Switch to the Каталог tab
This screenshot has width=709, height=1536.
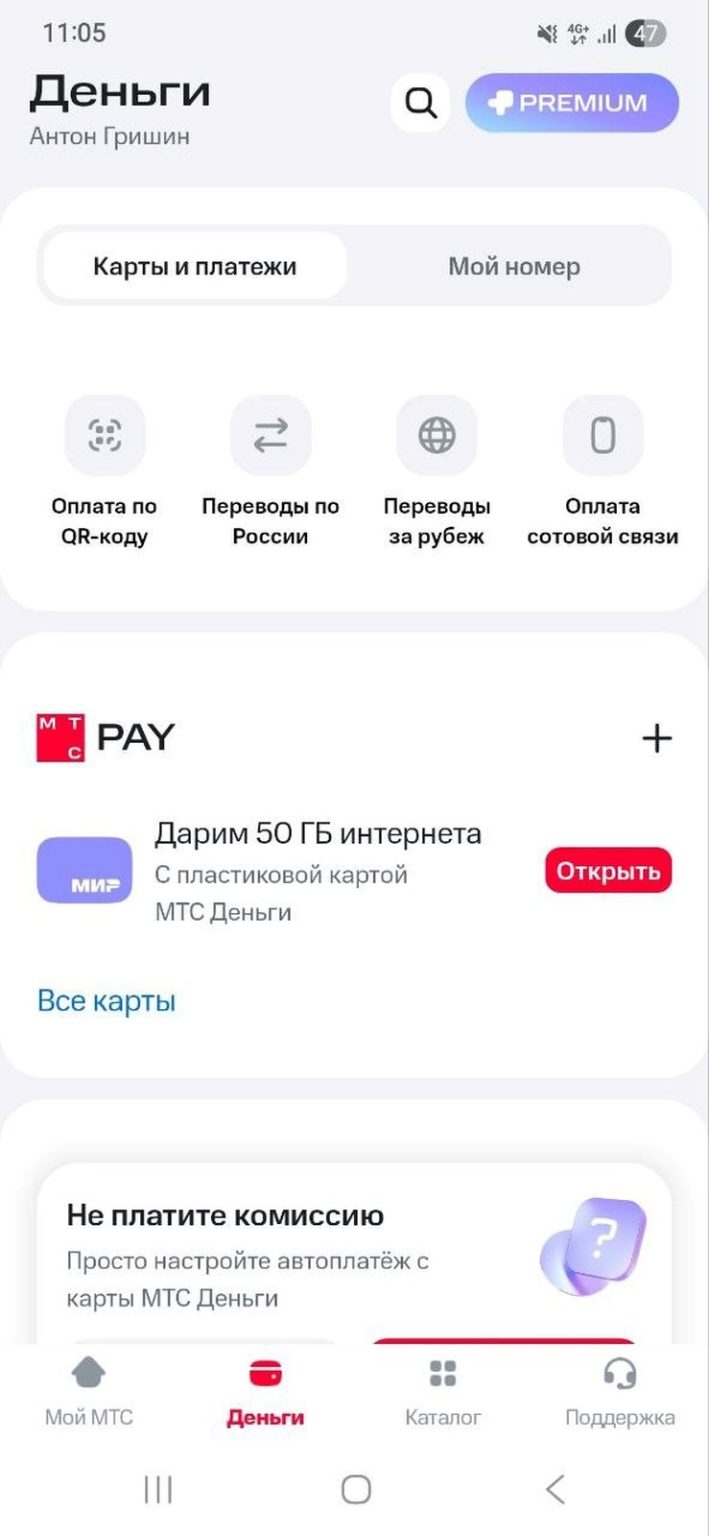(443, 1390)
